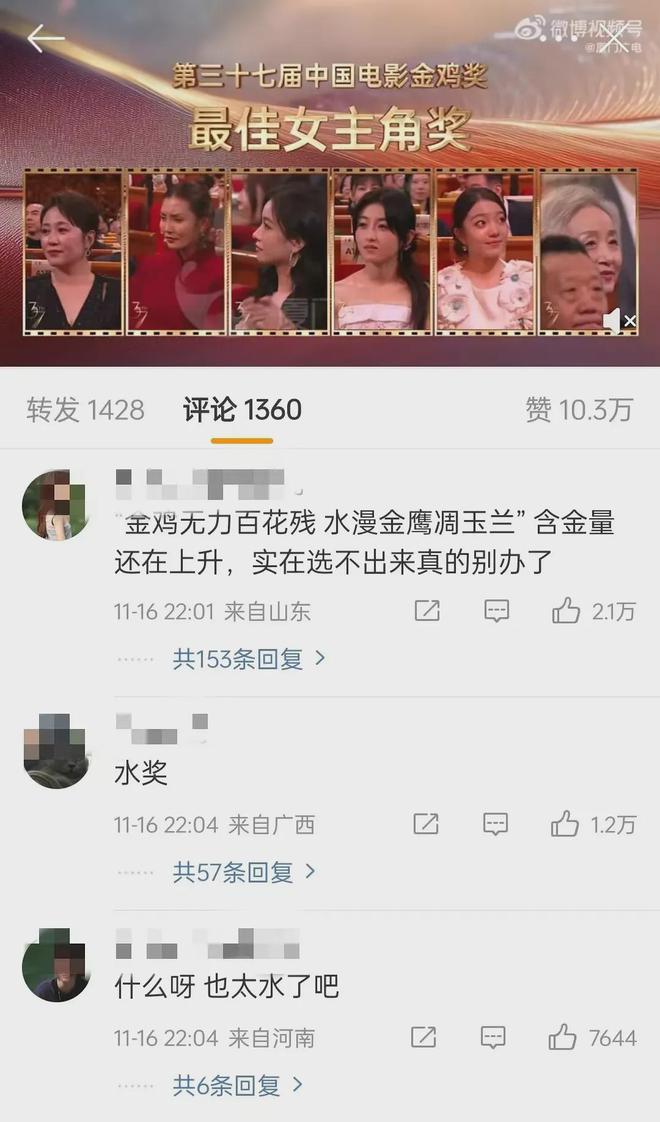The width and height of the screenshot is (660, 1122).
Task: Expand the 共6条回复 replies
Action: pyautogui.click(x=237, y=1084)
